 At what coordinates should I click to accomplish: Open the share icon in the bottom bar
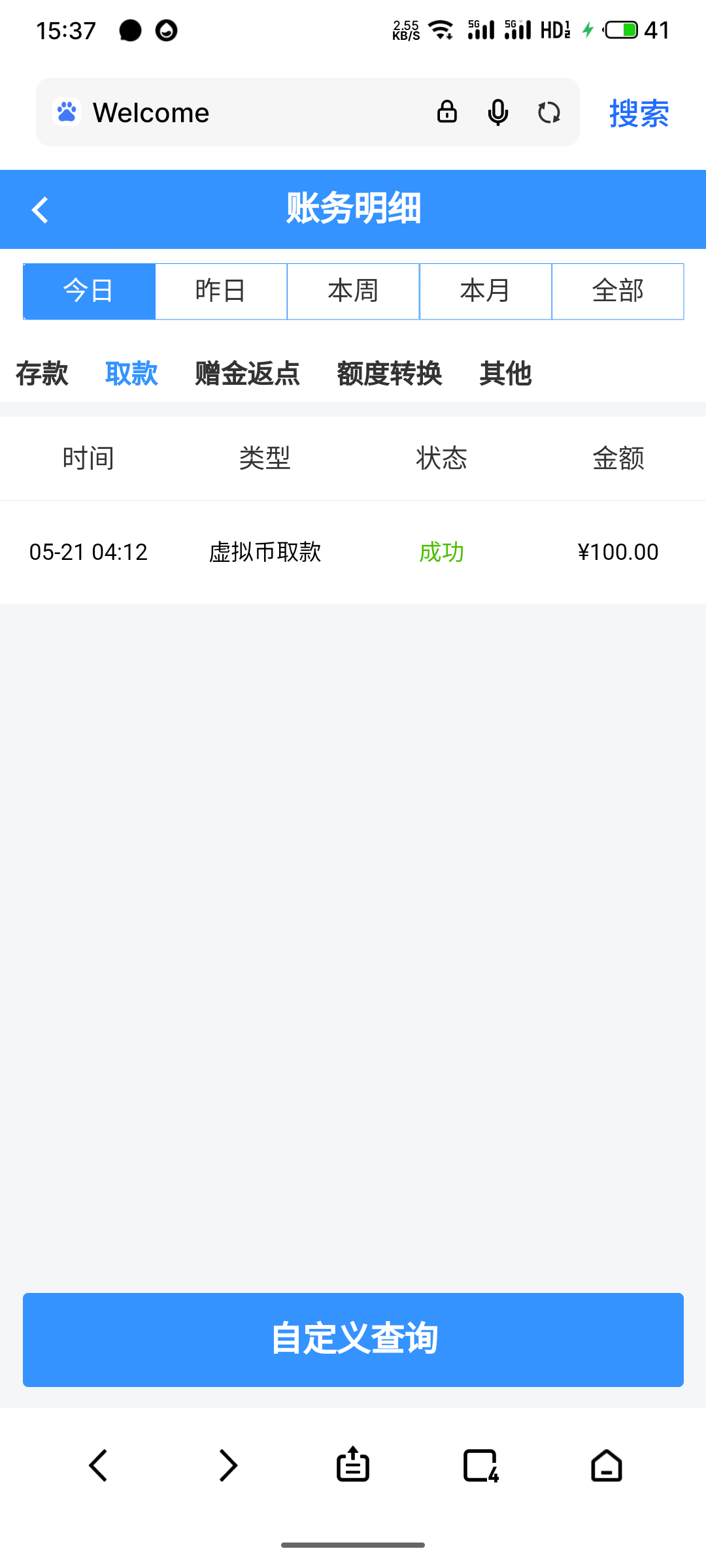point(352,1465)
